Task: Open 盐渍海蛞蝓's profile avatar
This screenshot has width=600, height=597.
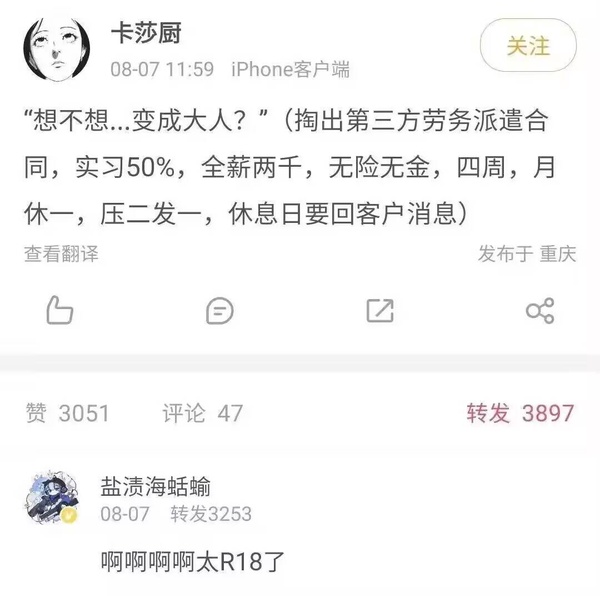Action: click(55, 498)
